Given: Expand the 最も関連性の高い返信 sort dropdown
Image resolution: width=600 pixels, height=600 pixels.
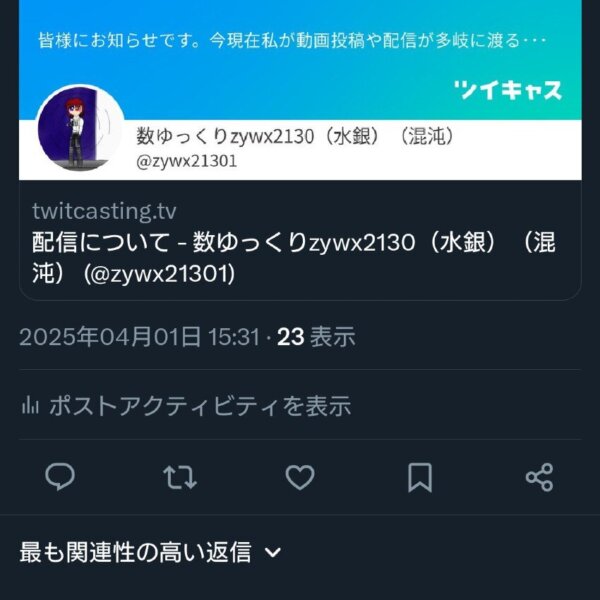Looking at the screenshot, I should pyautogui.click(x=150, y=552).
